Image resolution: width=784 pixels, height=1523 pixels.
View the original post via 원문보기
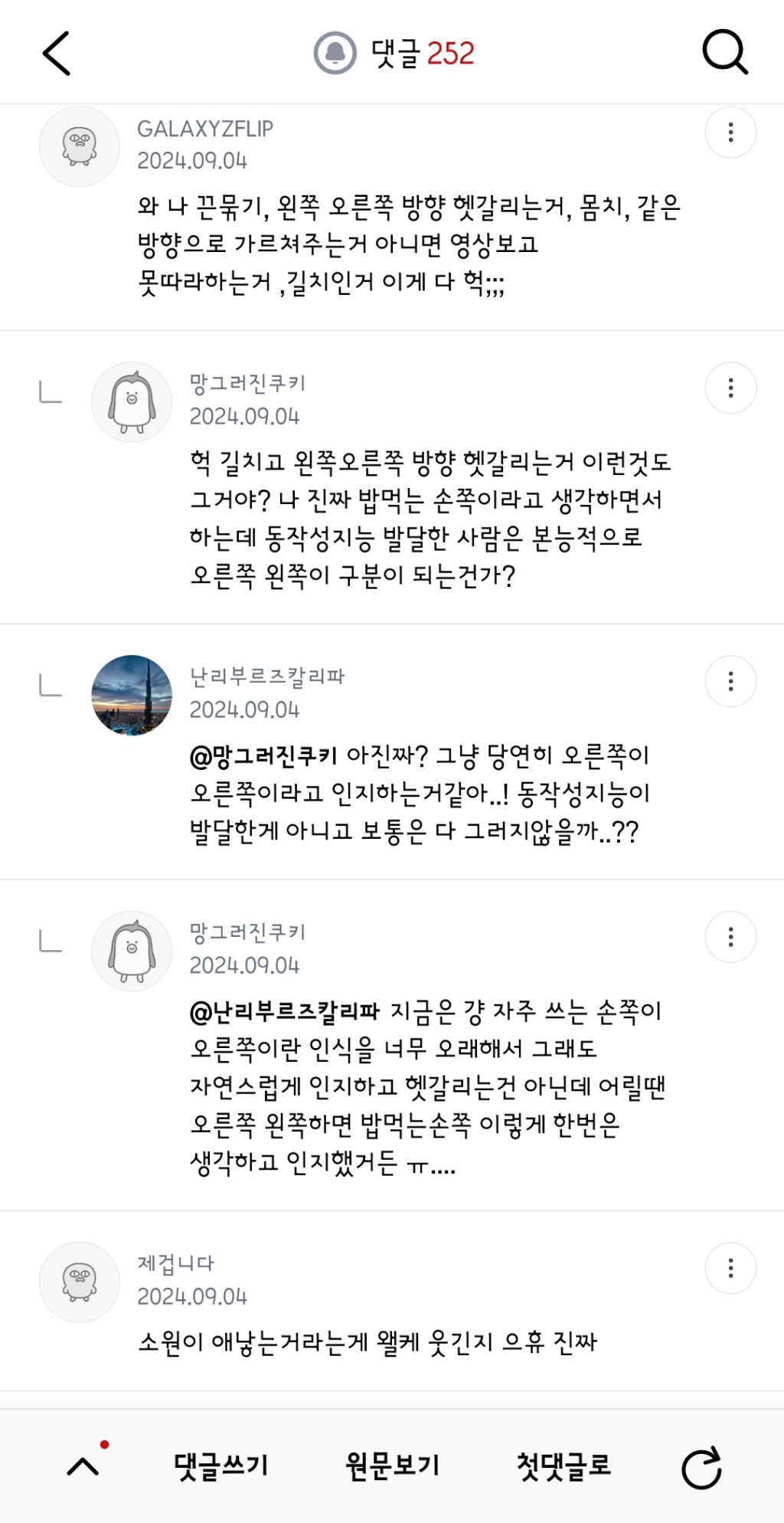[x=392, y=1466]
